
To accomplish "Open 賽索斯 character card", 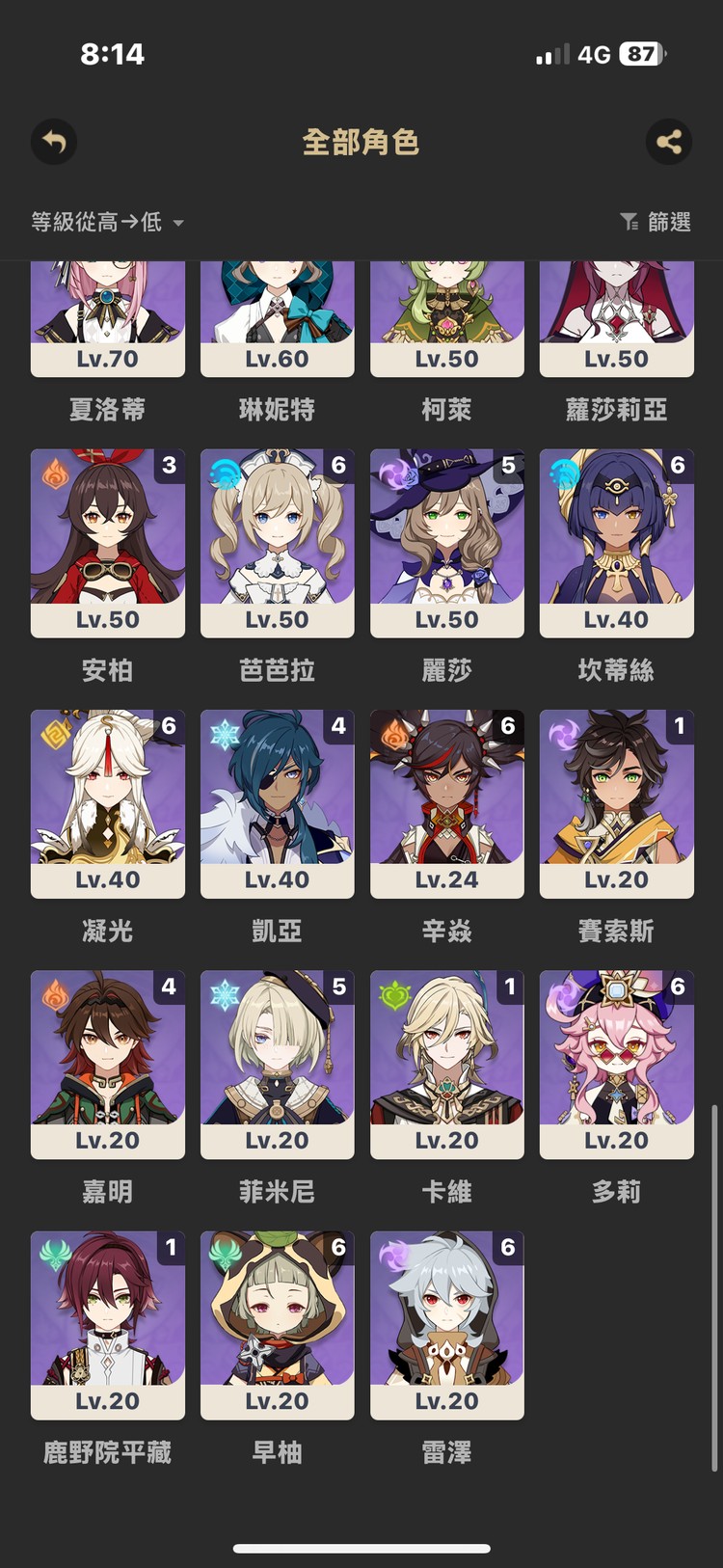I will 617,802.
